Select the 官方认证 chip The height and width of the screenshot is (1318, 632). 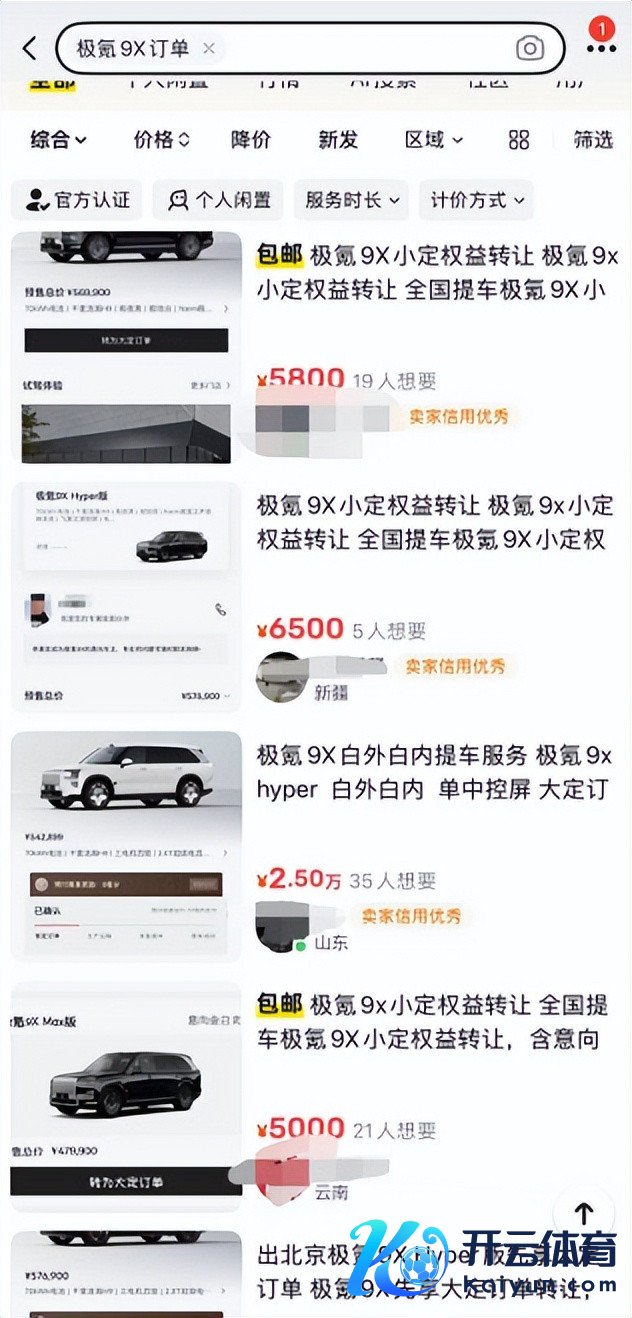point(78,200)
